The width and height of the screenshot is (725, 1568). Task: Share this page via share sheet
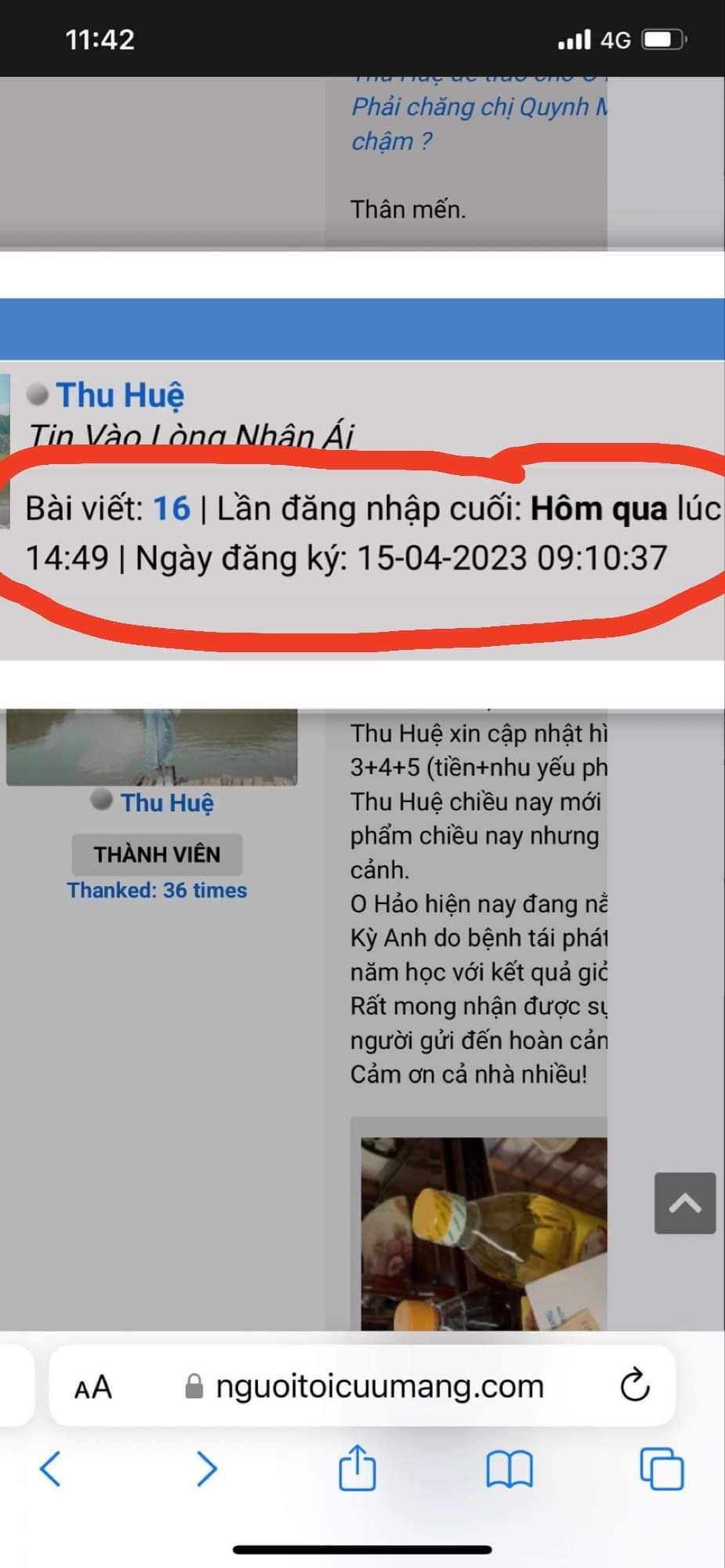(357, 1468)
